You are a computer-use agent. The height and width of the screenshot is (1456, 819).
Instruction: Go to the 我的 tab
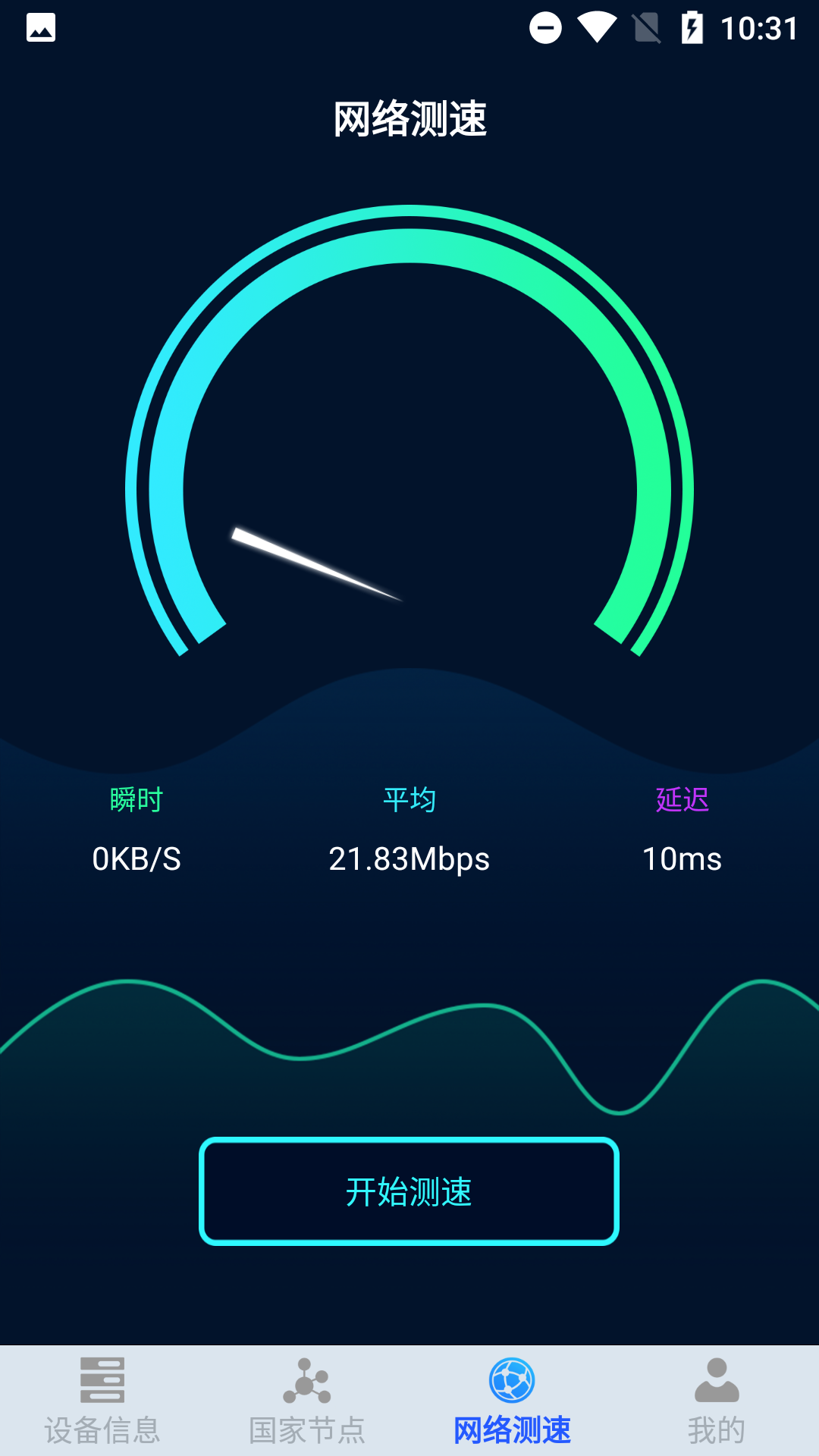tap(717, 1401)
